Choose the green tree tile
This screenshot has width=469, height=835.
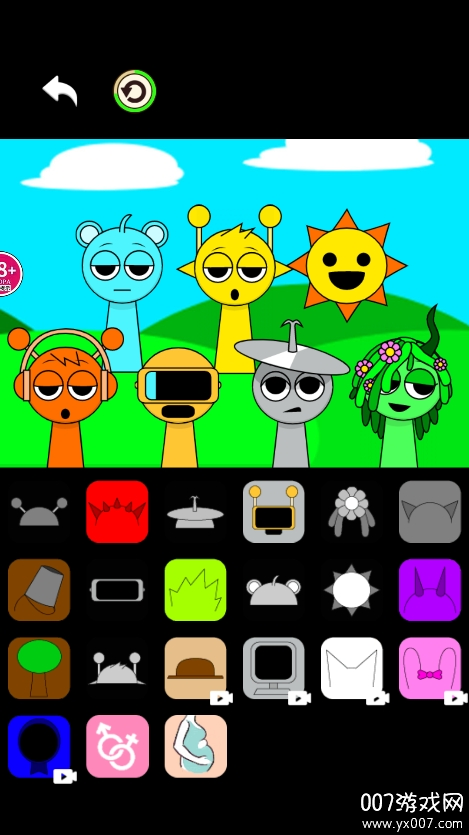[39, 668]
